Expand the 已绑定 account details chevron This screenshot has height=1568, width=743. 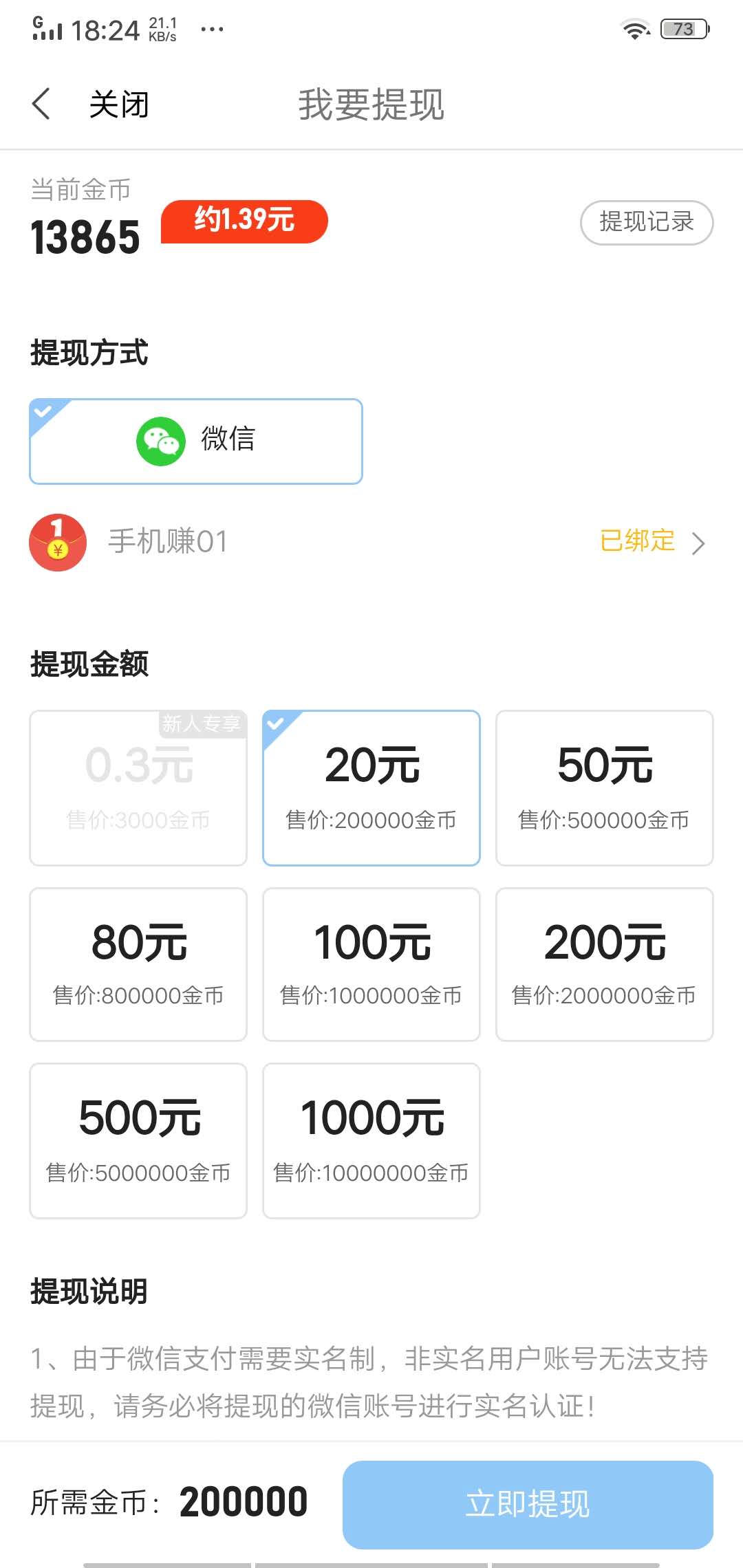click(x=699, y=543)
